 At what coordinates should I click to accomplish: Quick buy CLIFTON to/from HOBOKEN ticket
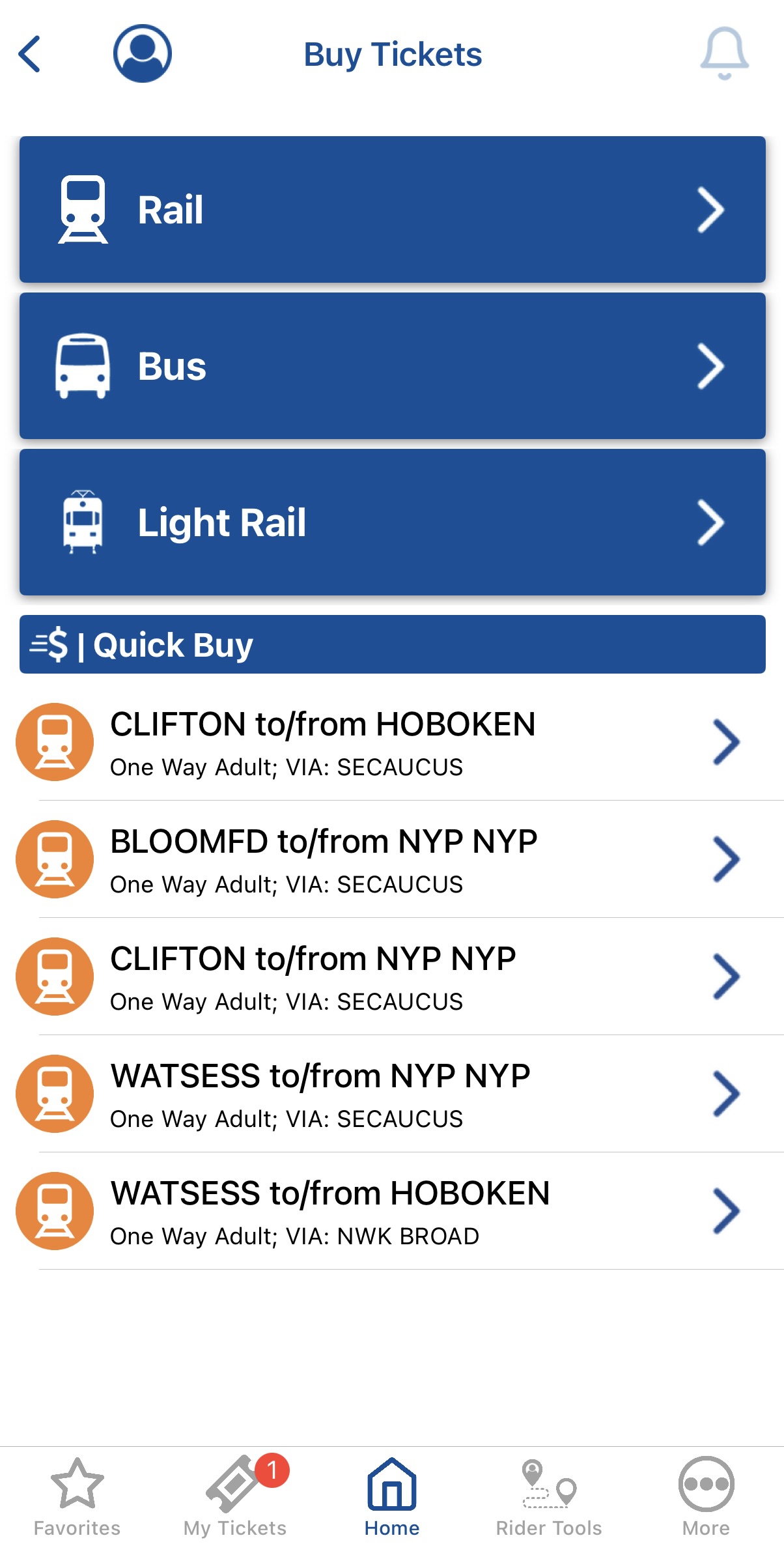392,742
